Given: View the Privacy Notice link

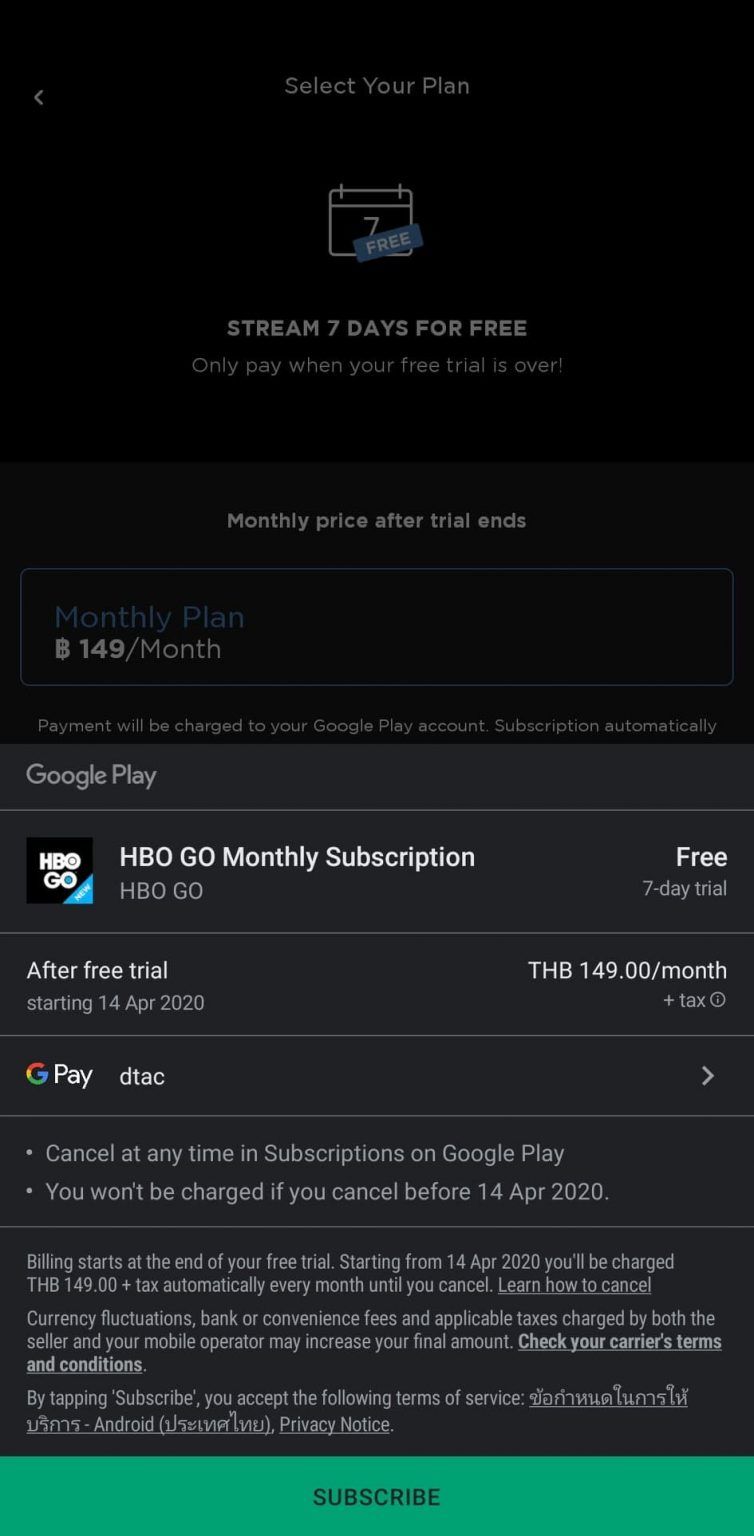Looking at the screenshot, I should (334, 1424).
